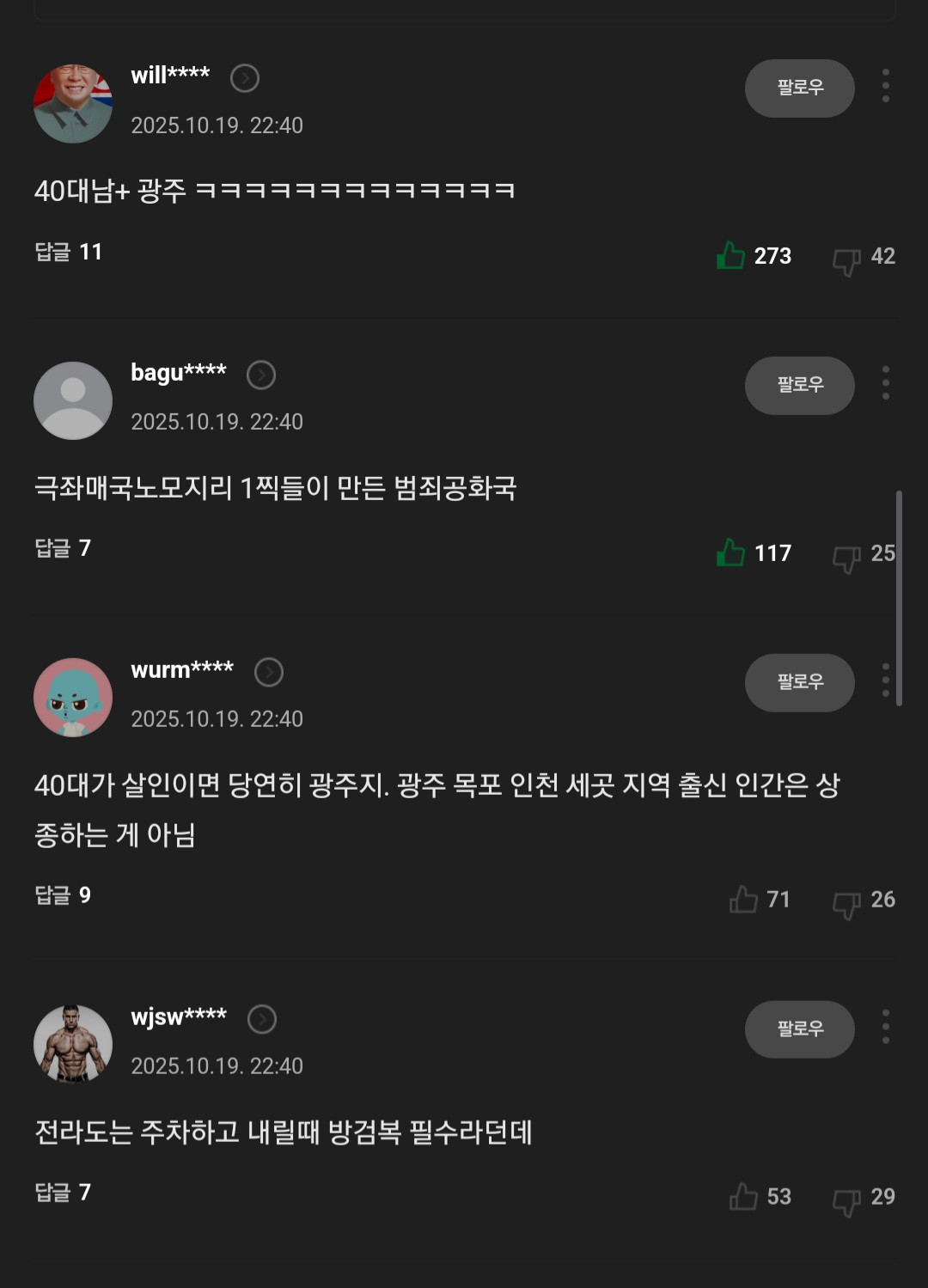Open the 7 replies under wjsw****'s comment

63,1192
